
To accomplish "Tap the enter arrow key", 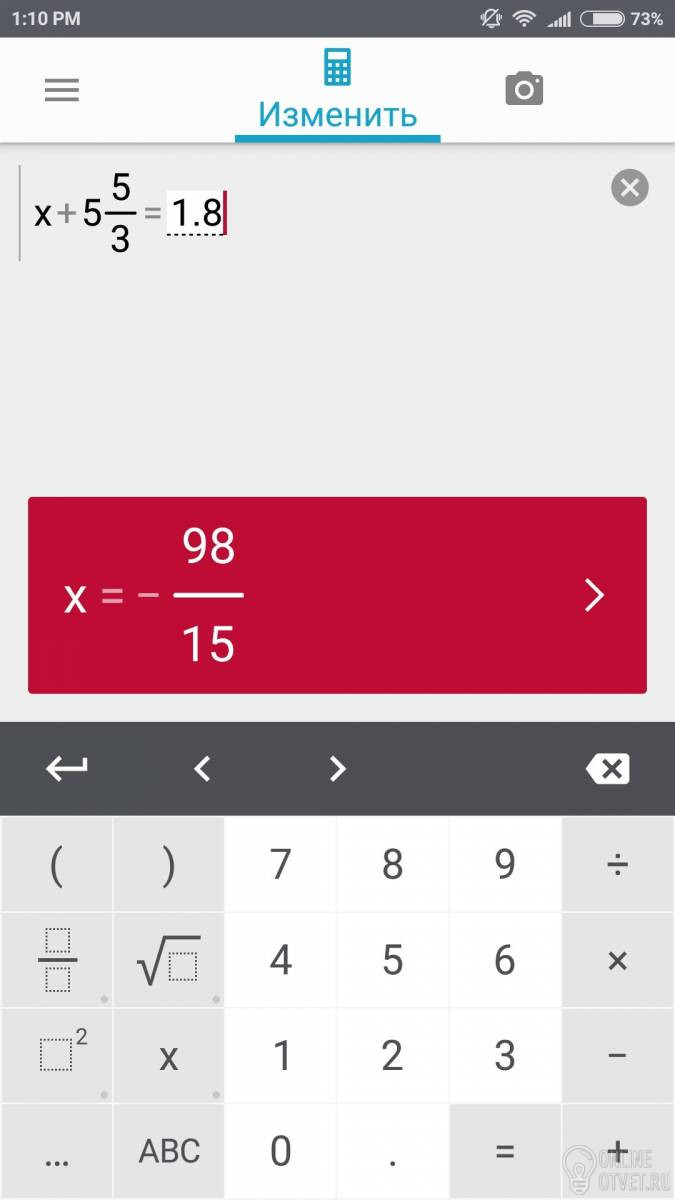I will point(67,768).
